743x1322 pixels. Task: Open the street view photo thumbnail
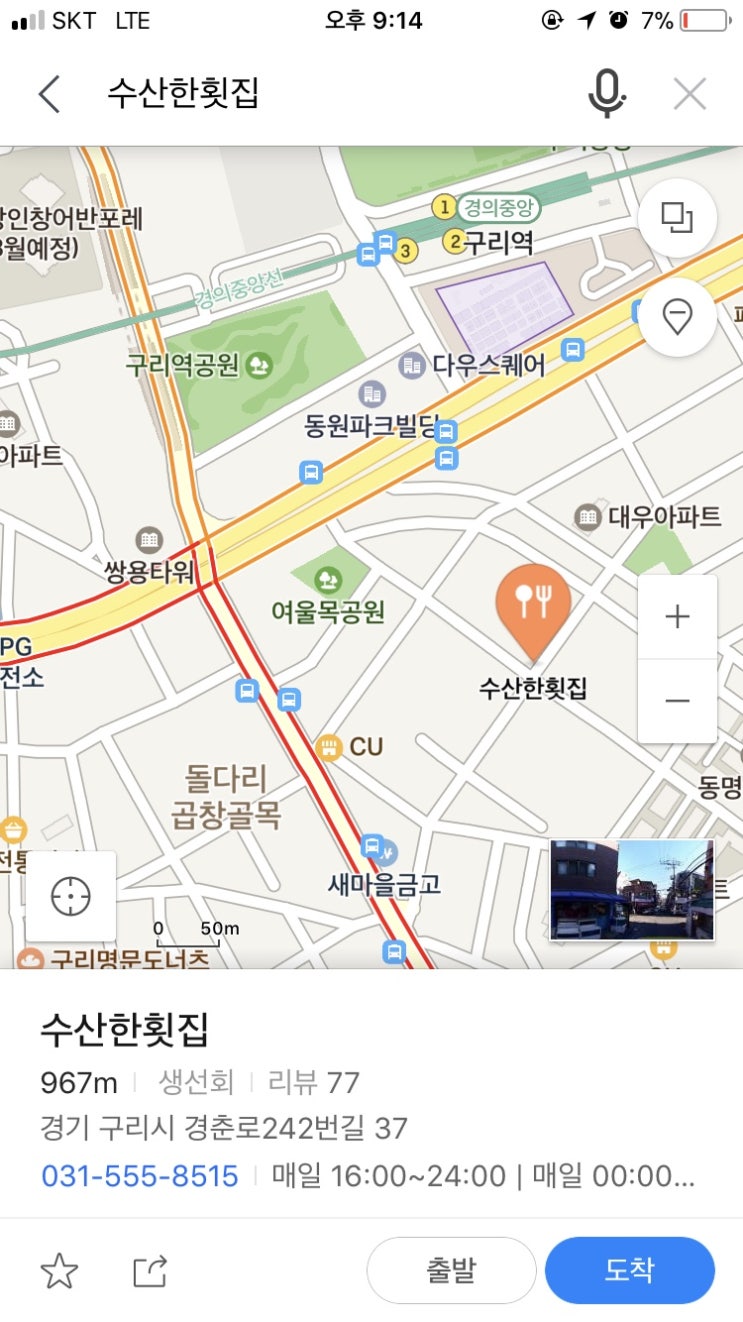click(632, 889)
